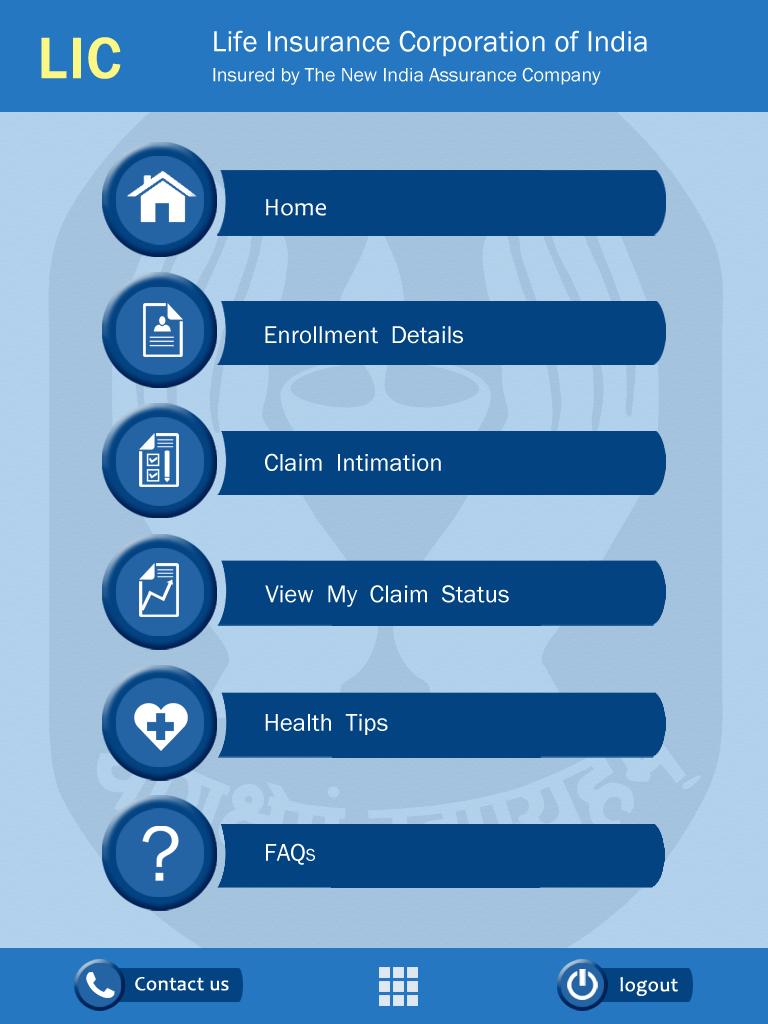Viewport: 768px width, 1024px height.
Task: Click the Life Insurance Corporation header title
Action: tap(429, 43)
